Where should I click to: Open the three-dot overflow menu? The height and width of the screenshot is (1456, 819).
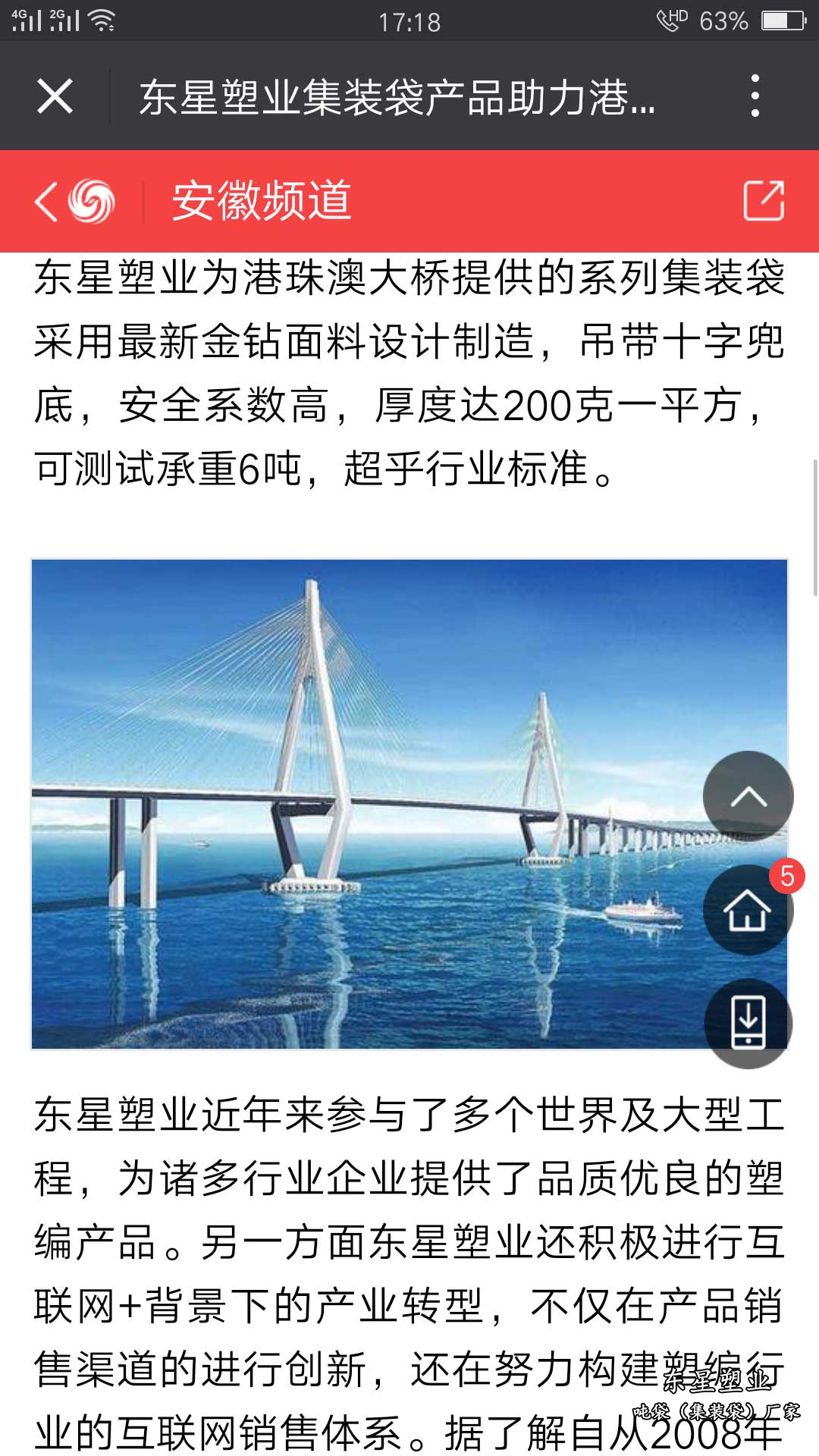pyautogui.click(x=755, y=96)
